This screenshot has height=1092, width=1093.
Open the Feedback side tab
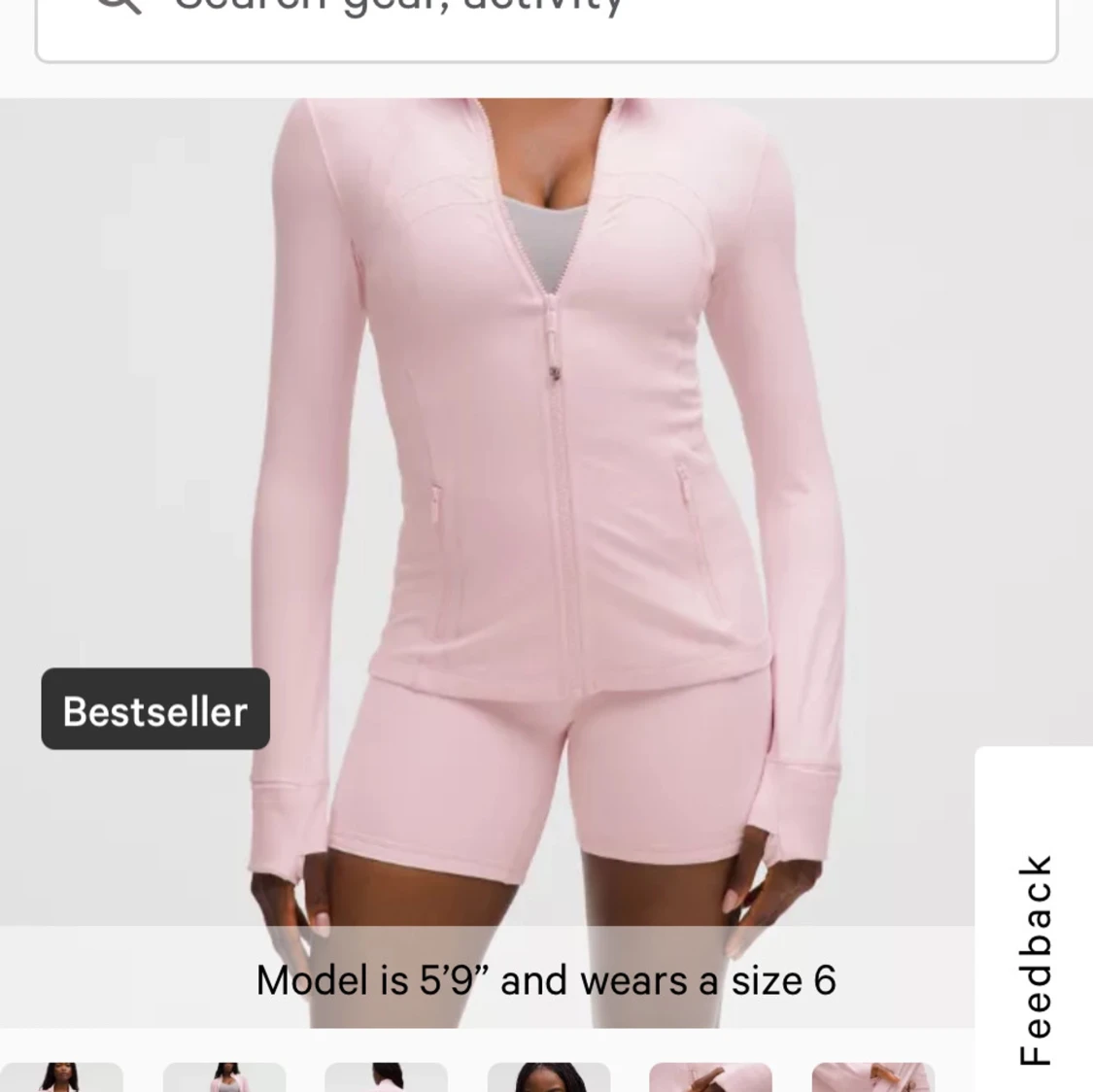(1035, 957)
